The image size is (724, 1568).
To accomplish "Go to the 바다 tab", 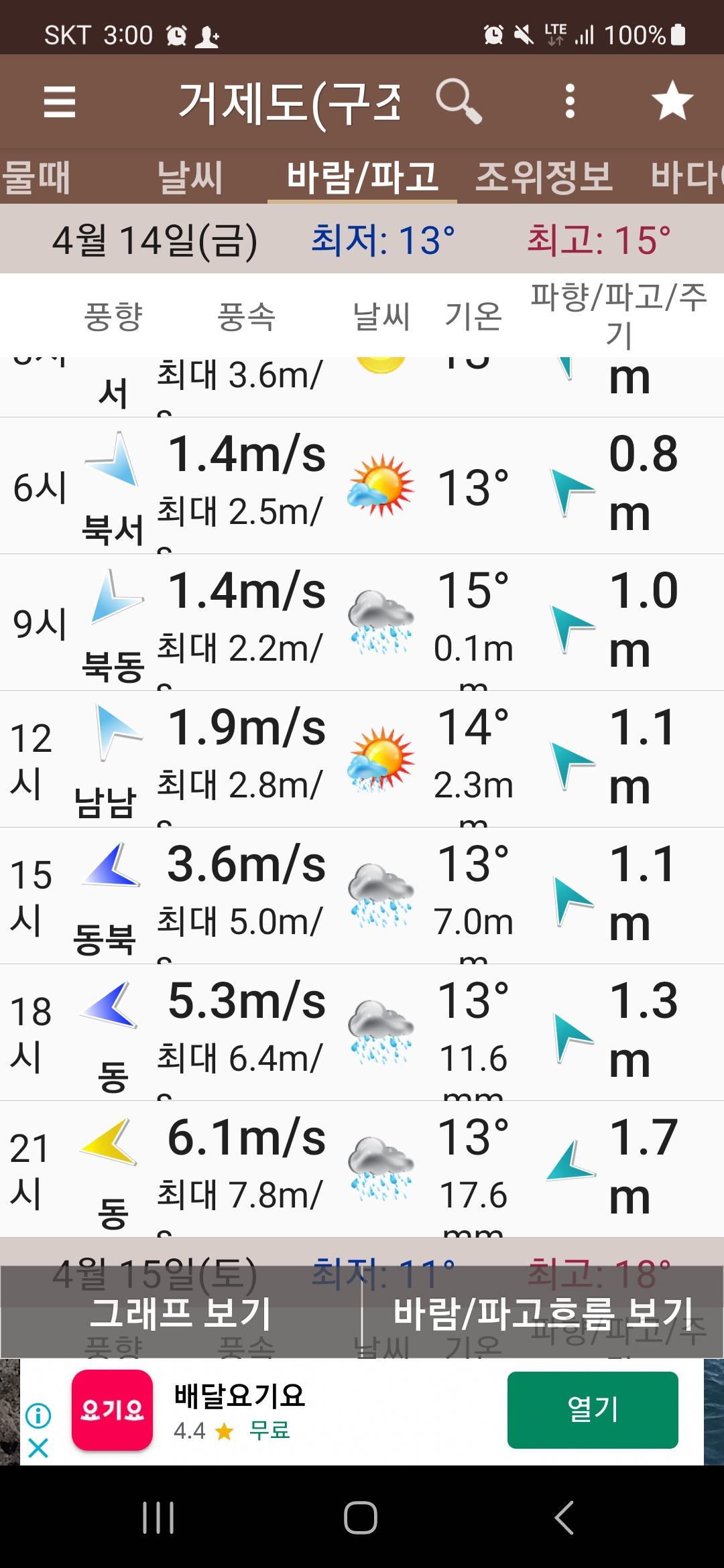I will pos(687,178).
